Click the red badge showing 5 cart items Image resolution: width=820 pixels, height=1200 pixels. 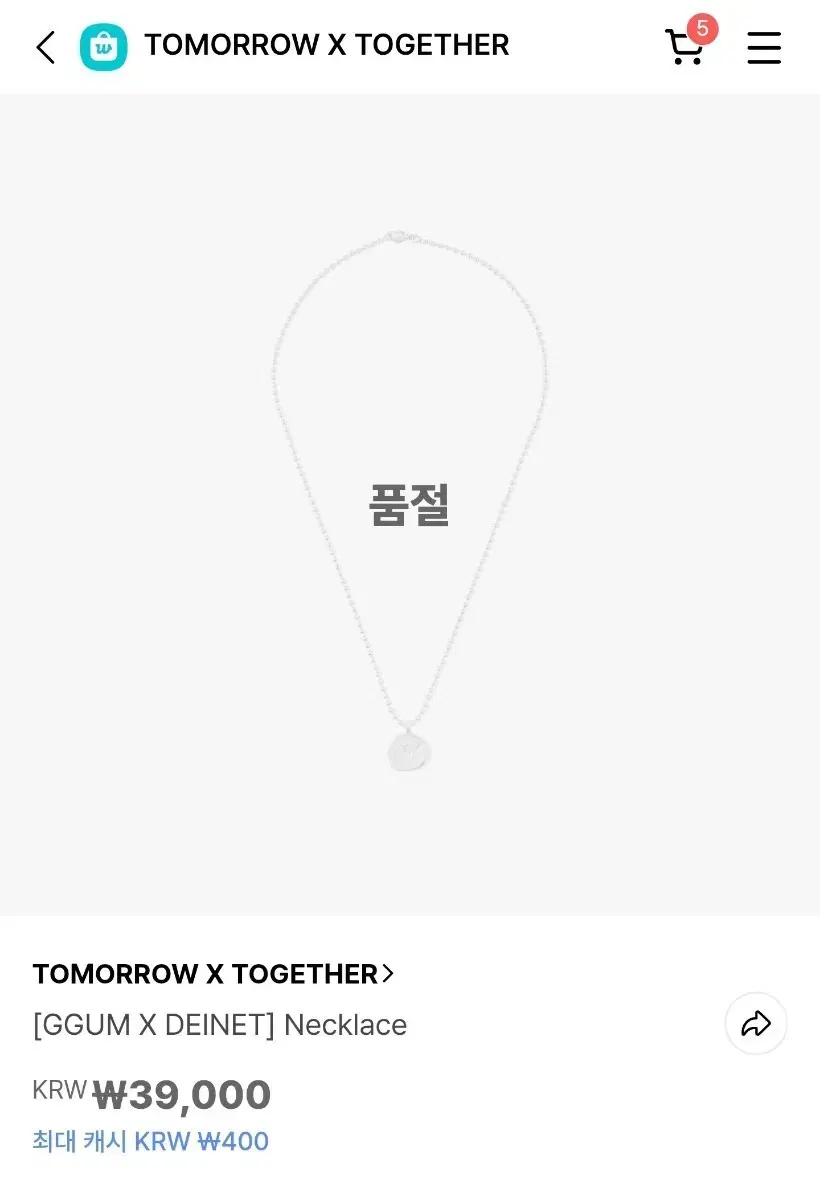point(703,30)
